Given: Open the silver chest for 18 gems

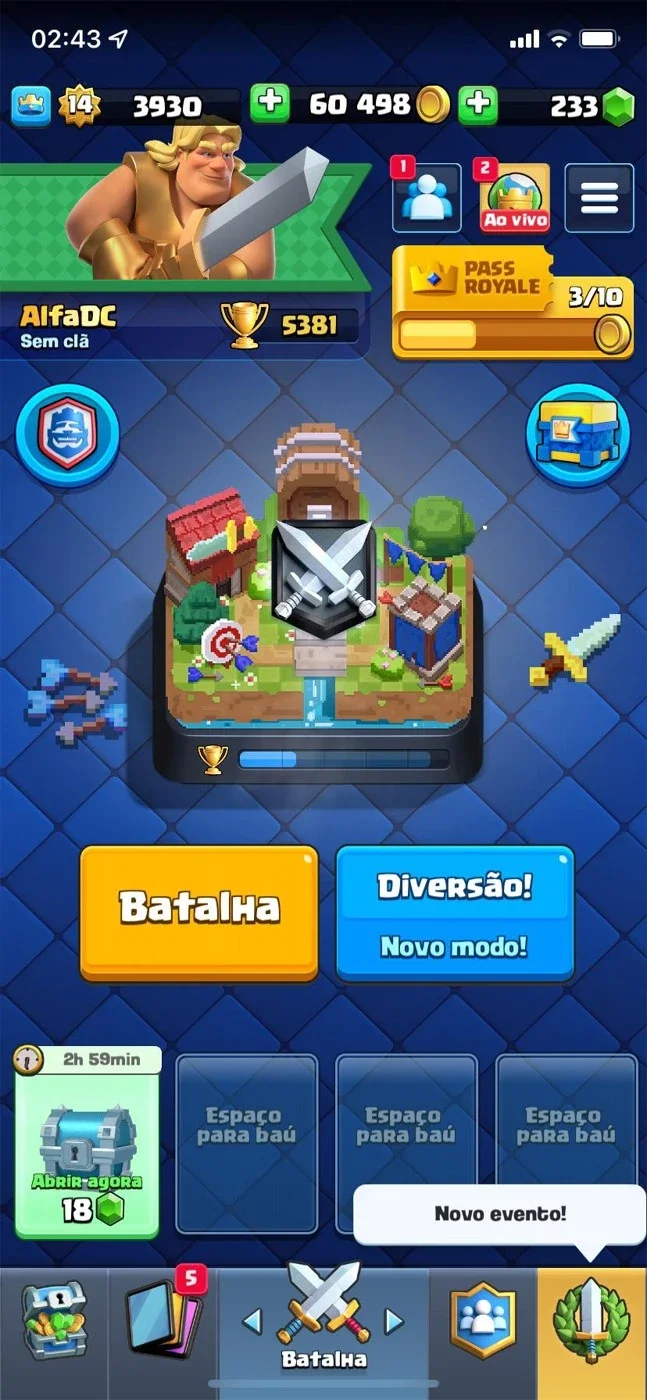Looking at the screenshot, I should [88, 1142].
